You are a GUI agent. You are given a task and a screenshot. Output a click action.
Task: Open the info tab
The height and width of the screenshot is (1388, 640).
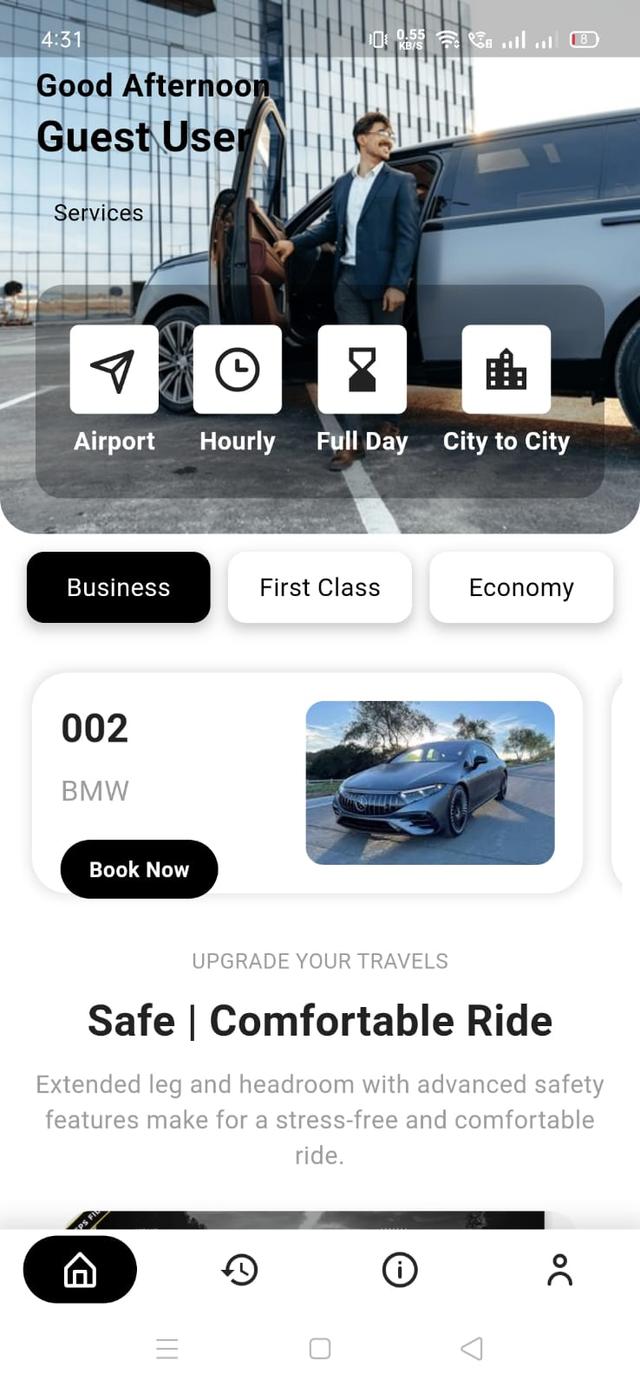(x=400, y=1270)
